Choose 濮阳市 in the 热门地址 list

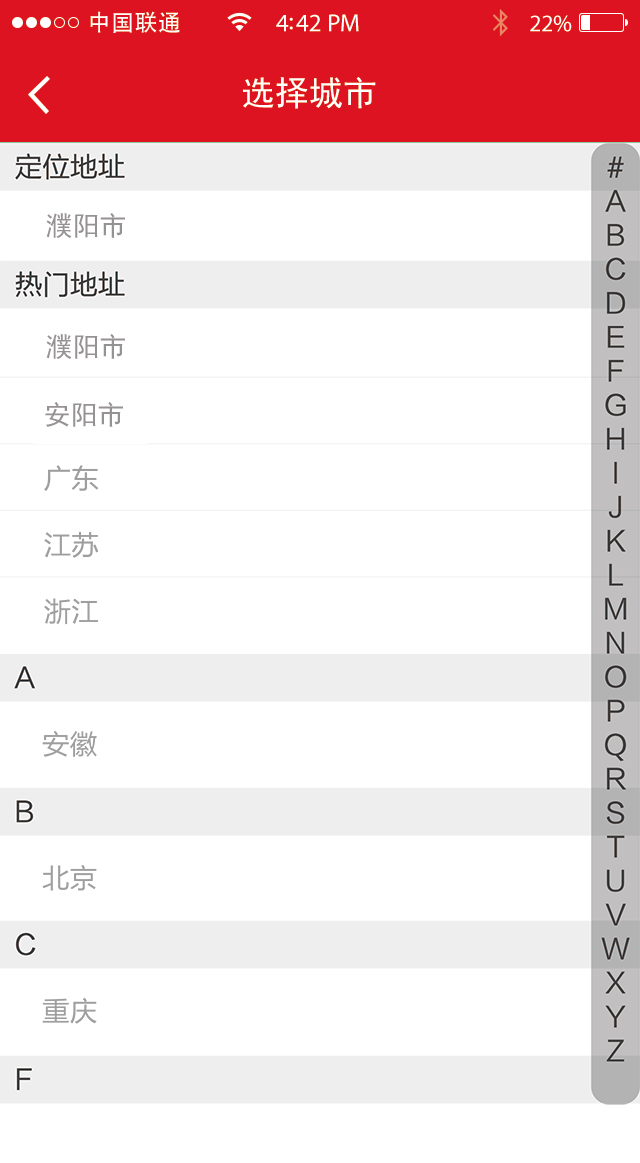point(86,347)
